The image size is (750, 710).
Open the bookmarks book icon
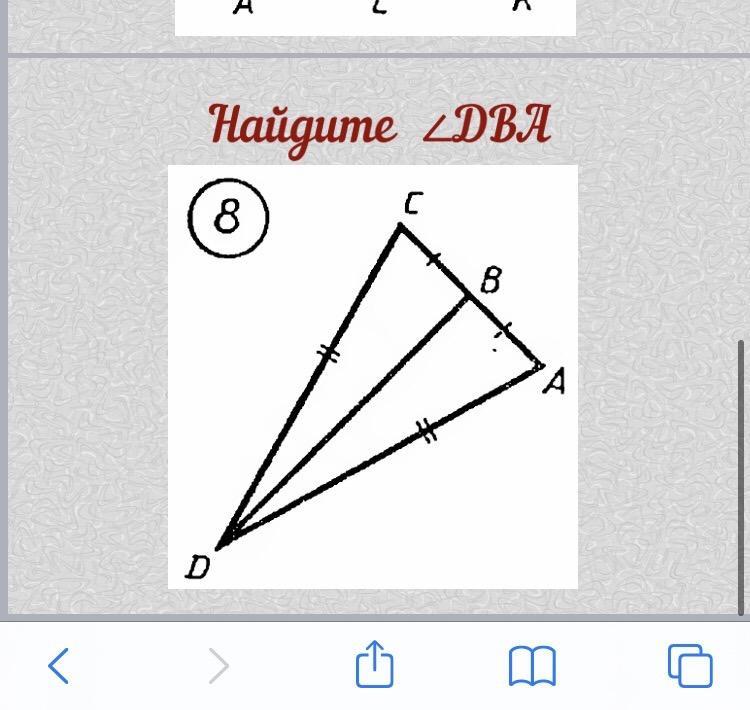point(532,666)
